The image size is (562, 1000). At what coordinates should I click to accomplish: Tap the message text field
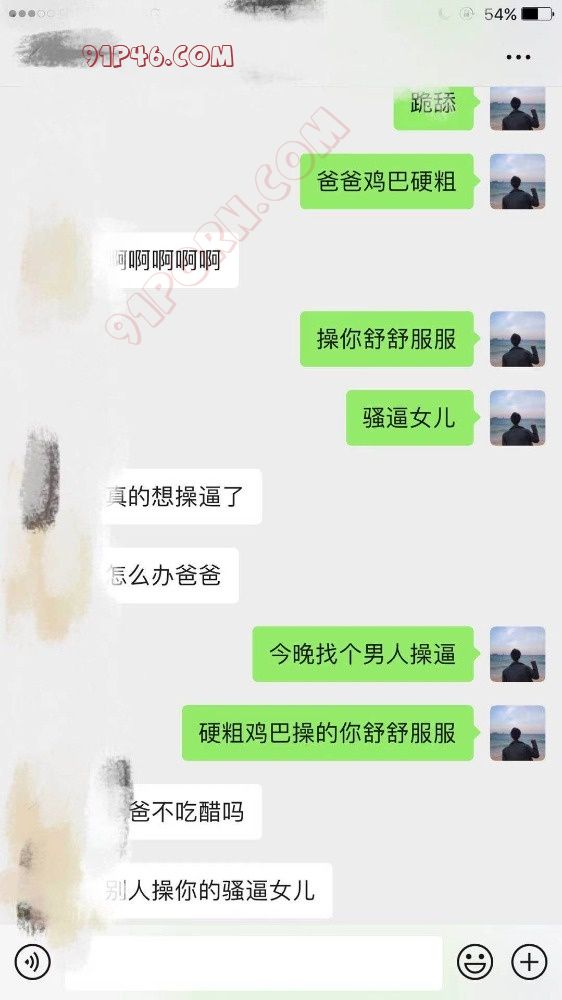[254, 962]
